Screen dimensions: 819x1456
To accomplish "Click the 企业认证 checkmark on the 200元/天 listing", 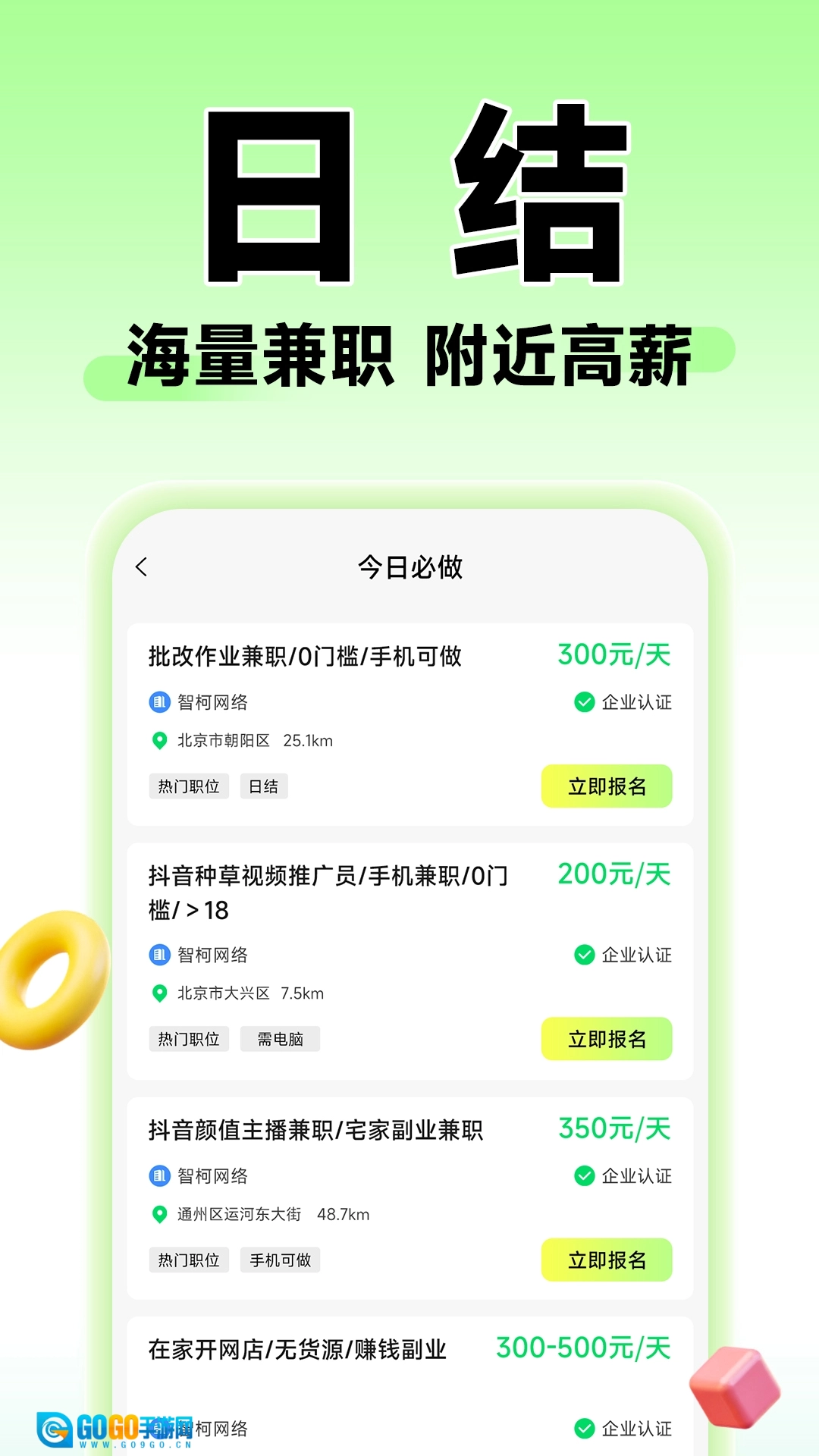I will pyautogui.click(x=583, y=955).
